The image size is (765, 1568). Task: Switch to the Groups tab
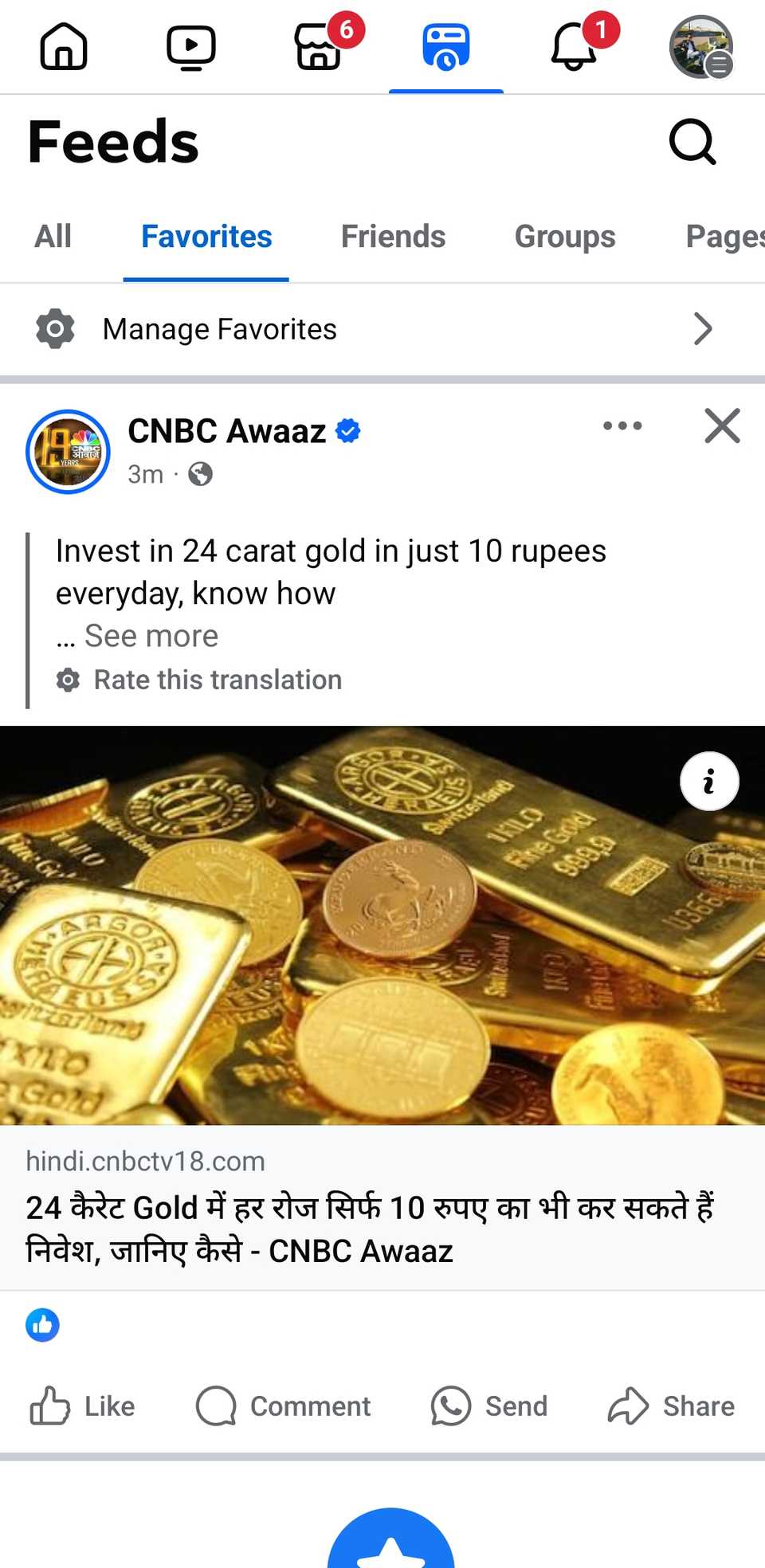coord(564,237)
